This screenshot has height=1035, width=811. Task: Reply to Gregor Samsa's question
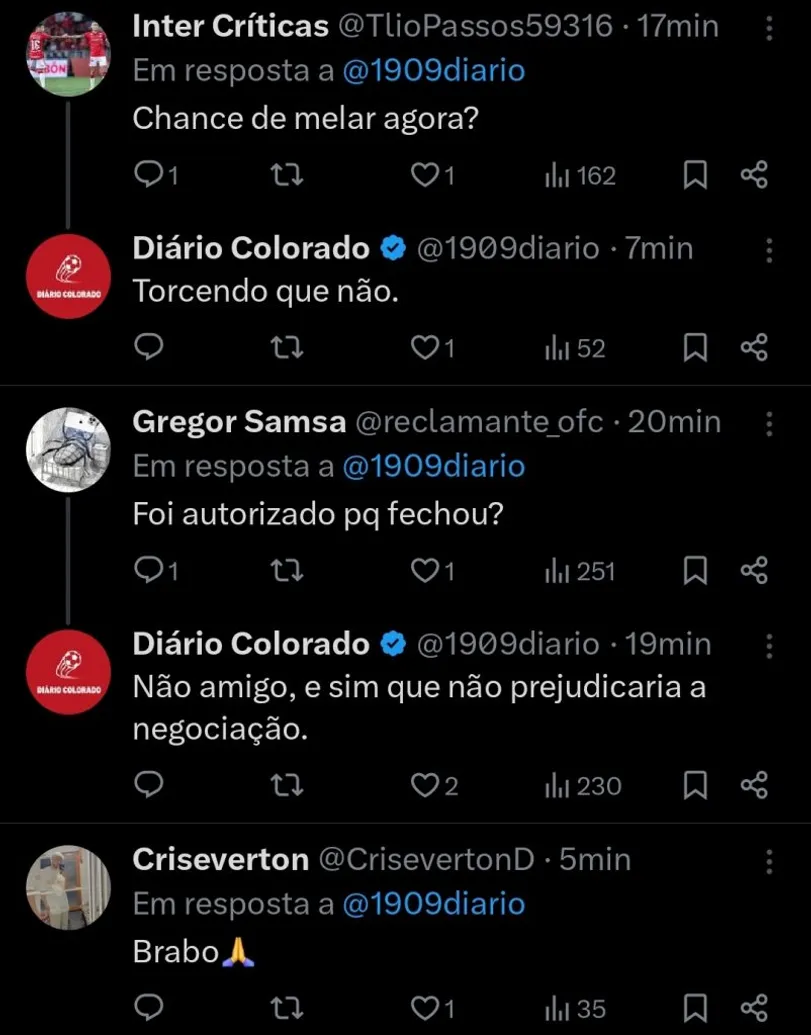[x=150, y=570]
